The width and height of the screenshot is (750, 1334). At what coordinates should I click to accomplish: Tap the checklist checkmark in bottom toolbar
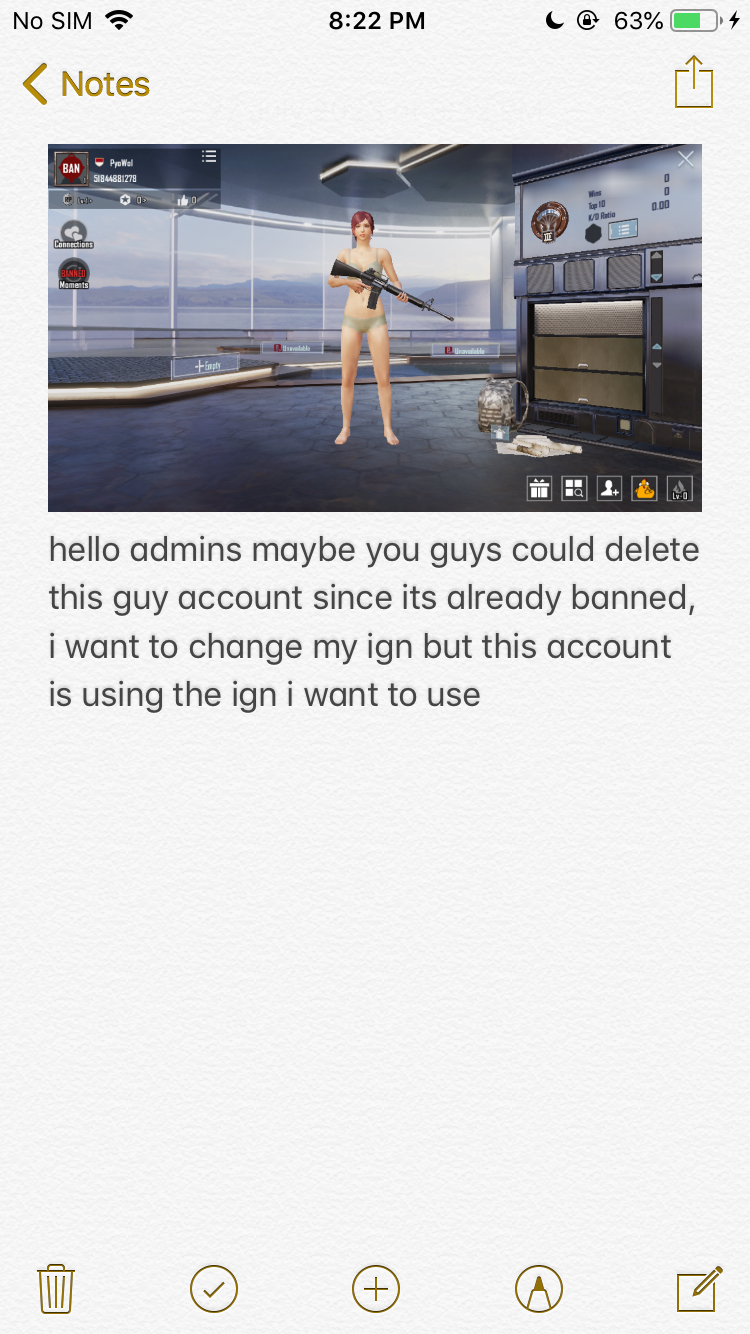[x=213, y=1289]
